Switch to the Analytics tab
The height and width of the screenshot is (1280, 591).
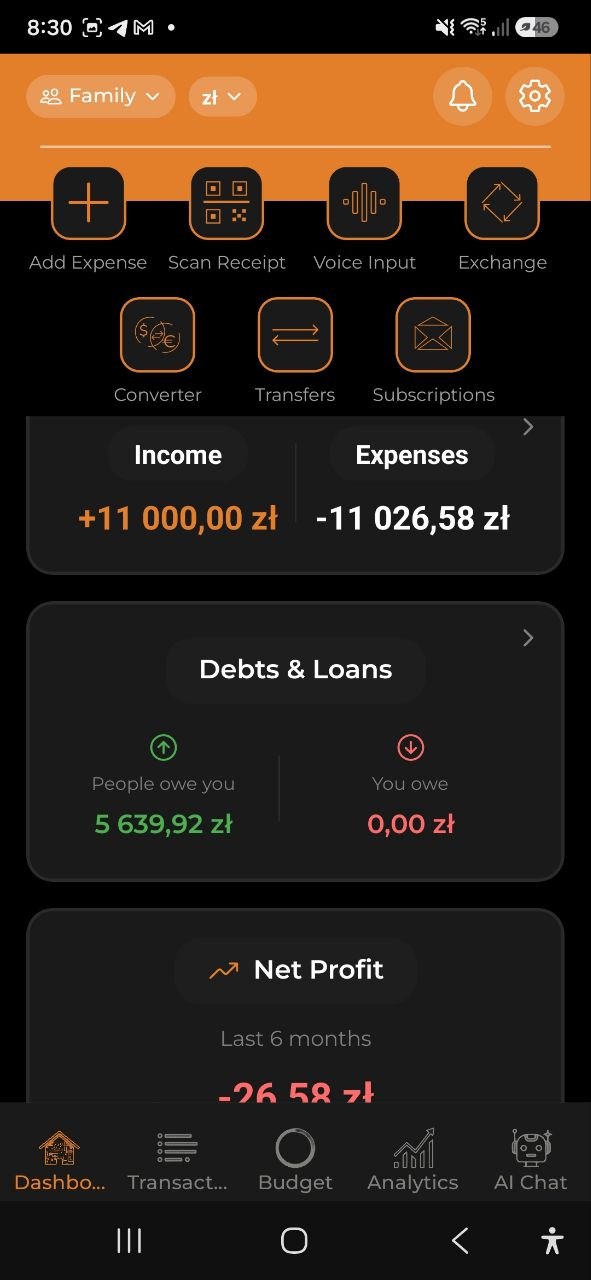tap(413, 1160)
